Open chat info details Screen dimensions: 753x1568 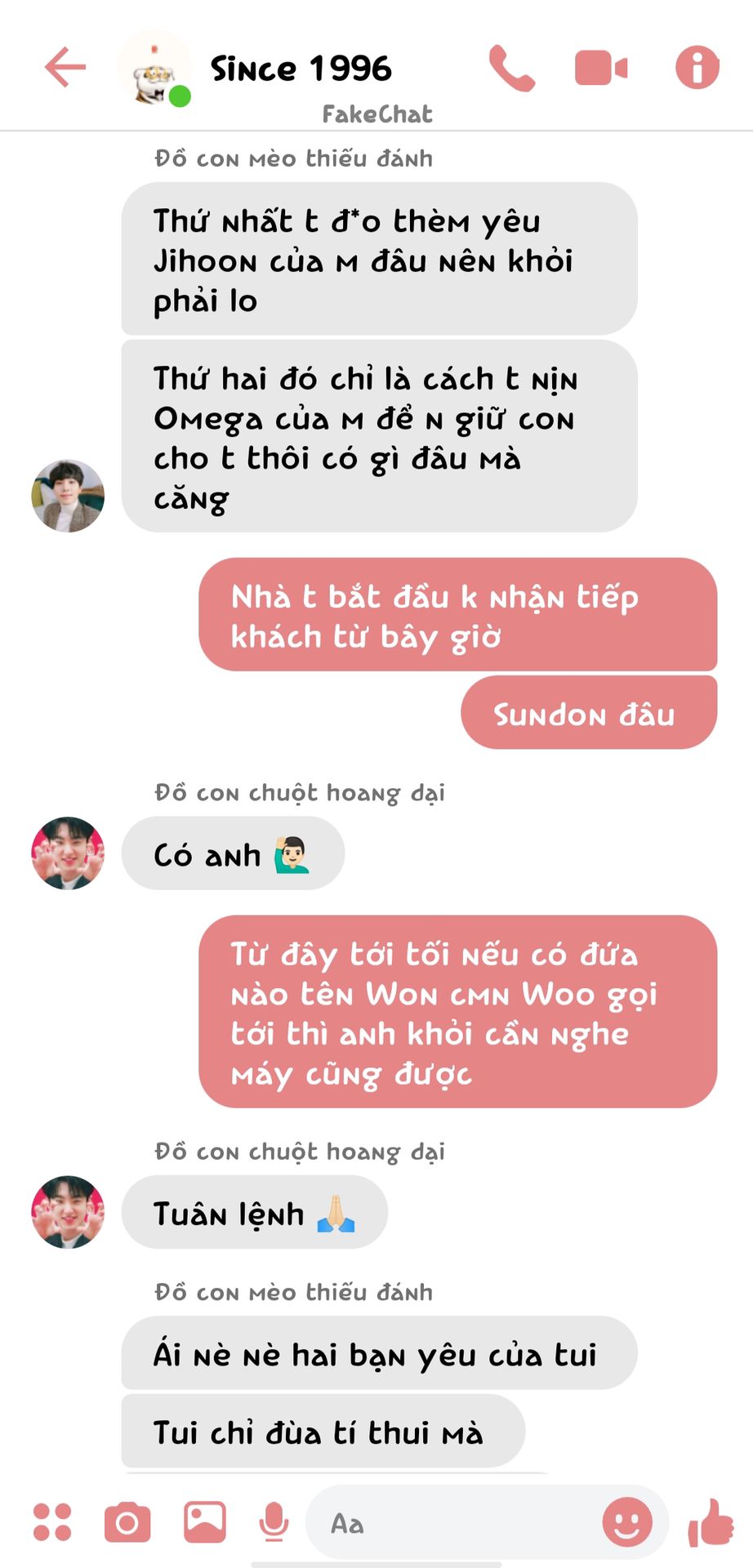pos(697,67)
